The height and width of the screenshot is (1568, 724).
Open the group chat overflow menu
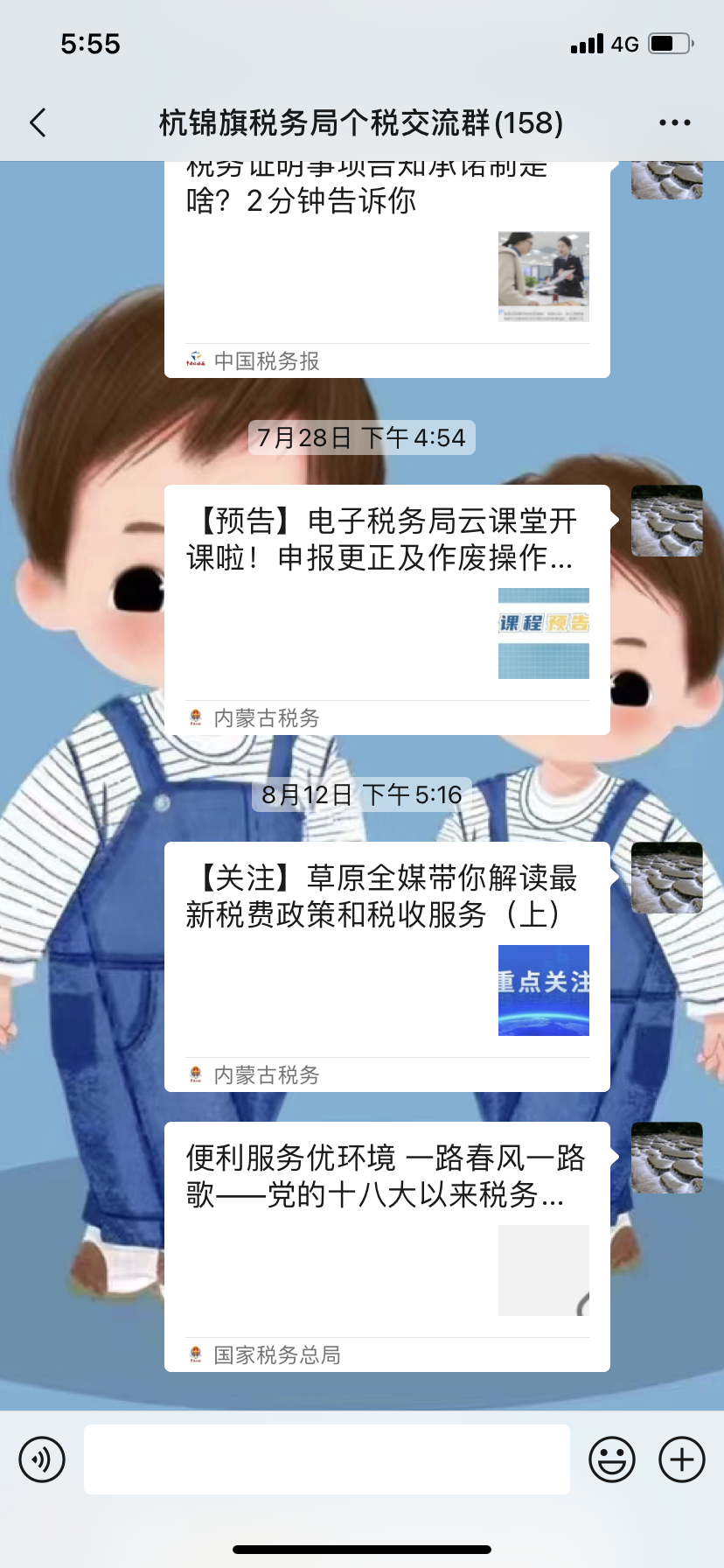674,123
